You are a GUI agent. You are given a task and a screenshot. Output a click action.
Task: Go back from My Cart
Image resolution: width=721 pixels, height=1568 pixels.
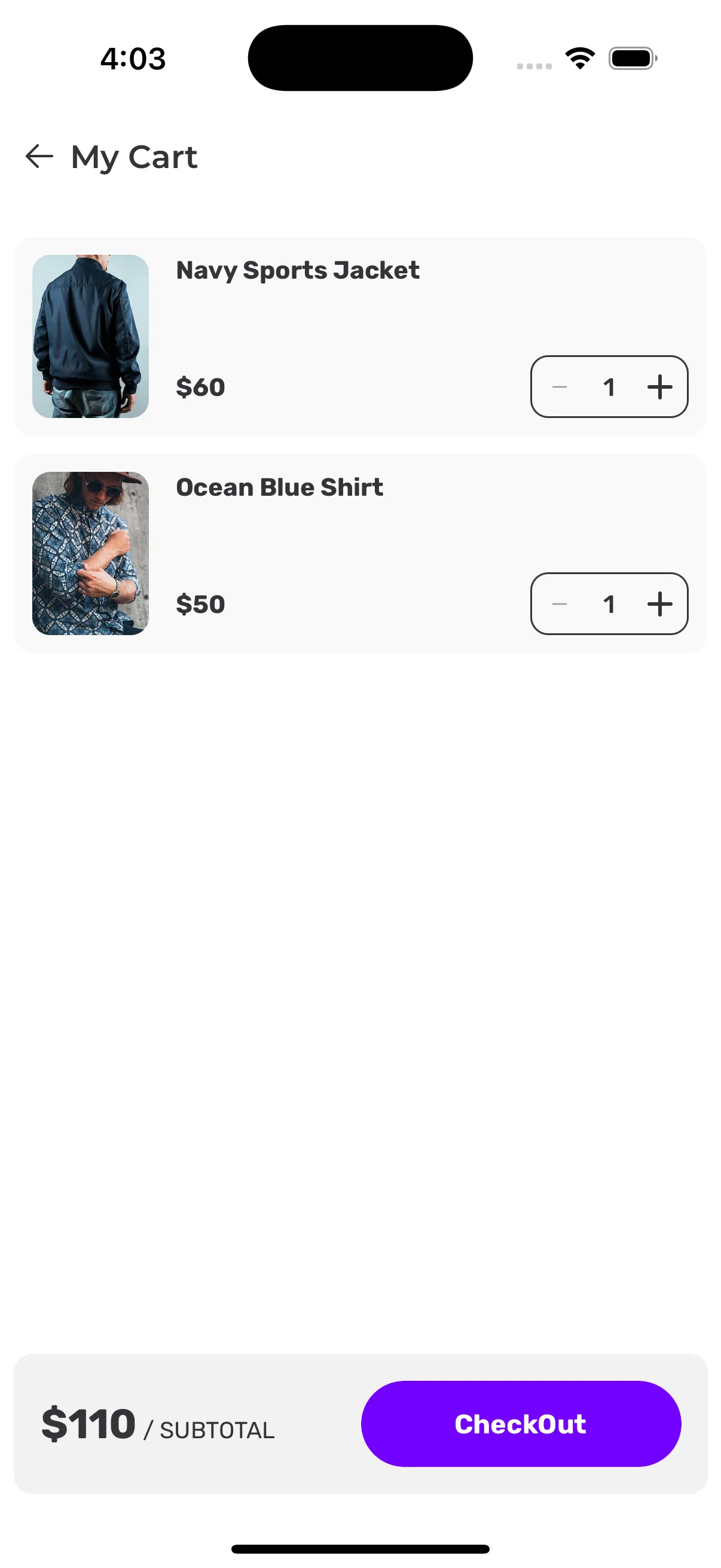coord(39,157)
